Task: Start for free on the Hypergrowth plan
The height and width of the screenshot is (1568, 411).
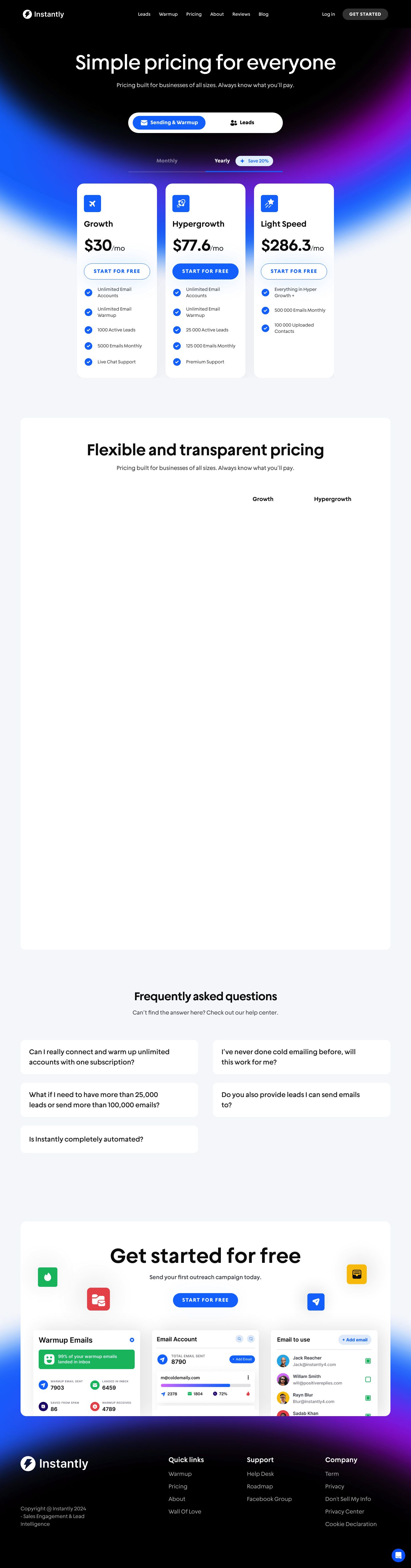Action: click(x=205, y=271)
